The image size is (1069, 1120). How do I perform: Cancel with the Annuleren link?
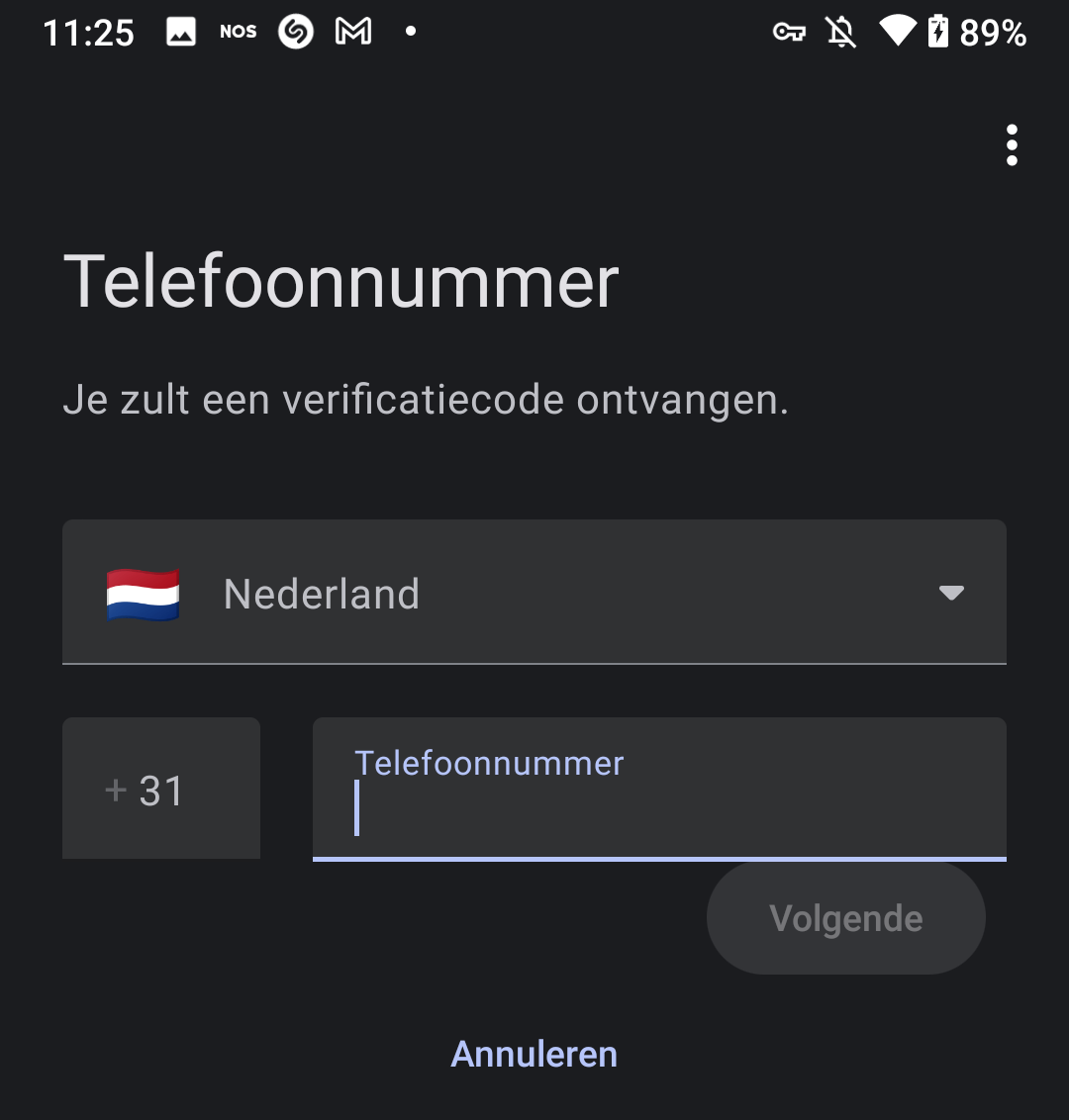[534, 1055]
